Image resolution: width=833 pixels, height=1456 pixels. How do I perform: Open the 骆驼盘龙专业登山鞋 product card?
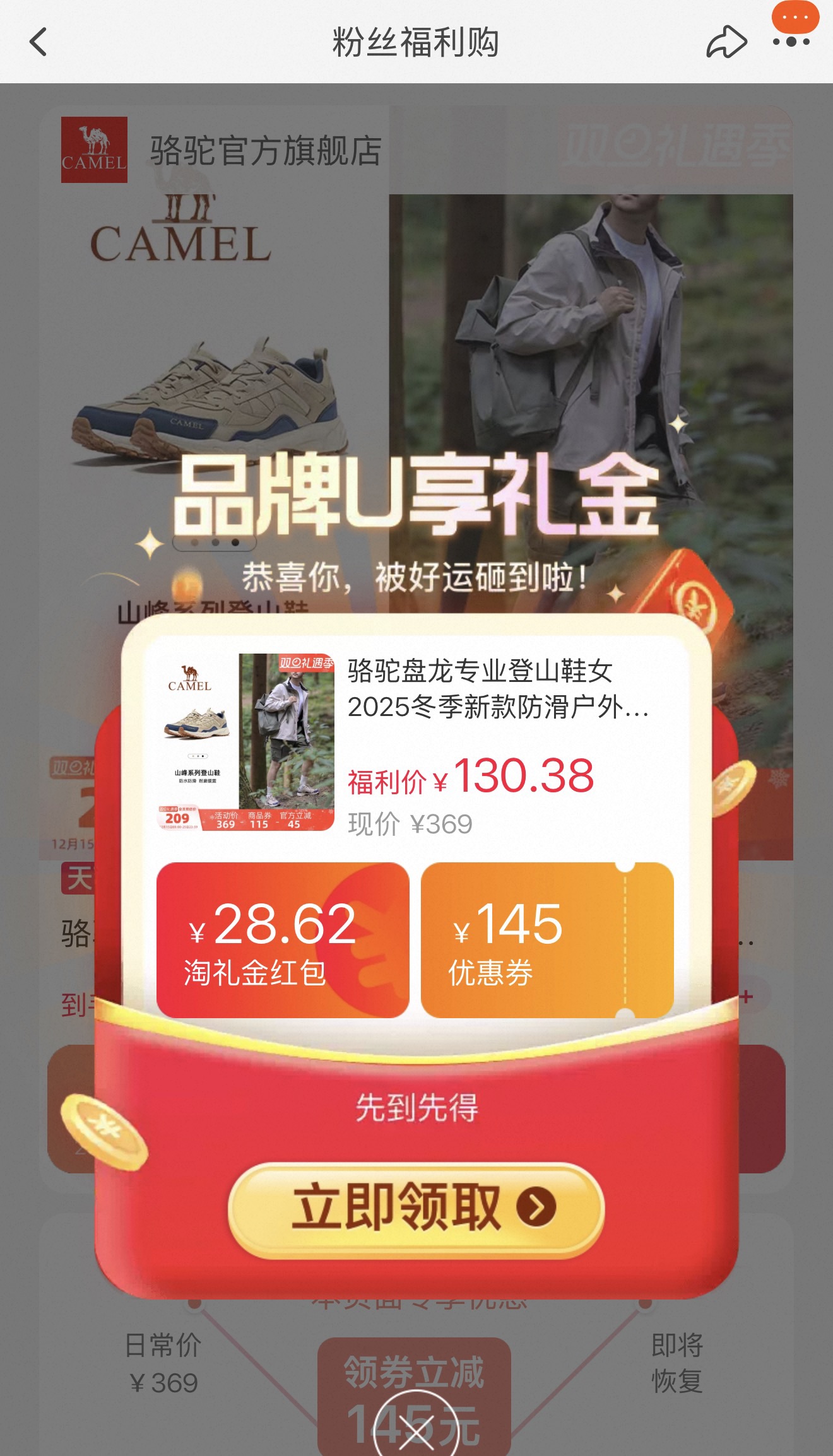pyautogui.click(x=416, y=743)
